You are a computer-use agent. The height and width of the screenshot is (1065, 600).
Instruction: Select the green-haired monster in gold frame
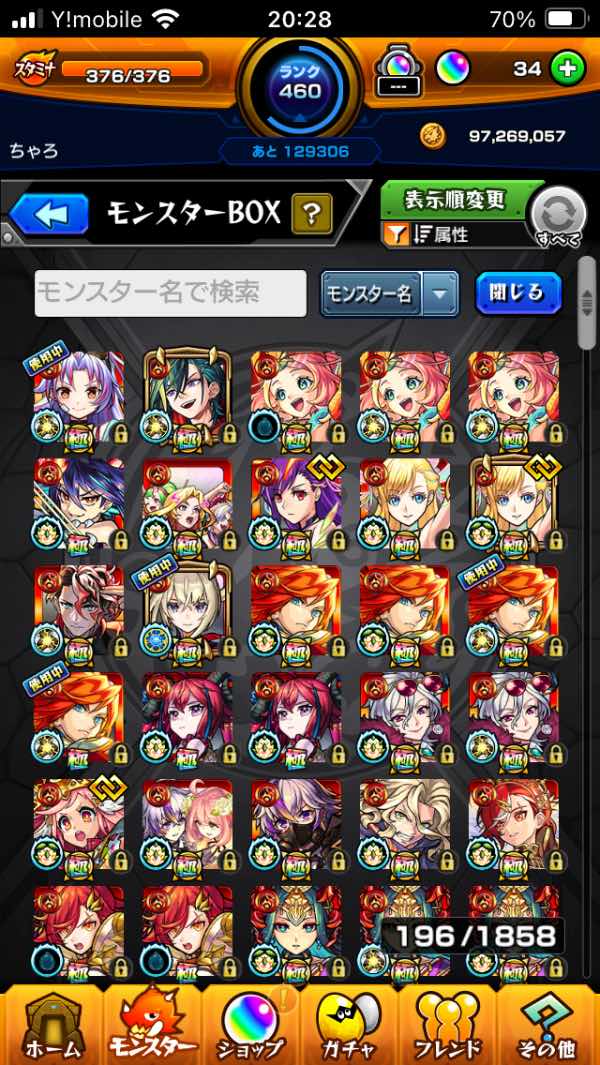pos(188,395)
